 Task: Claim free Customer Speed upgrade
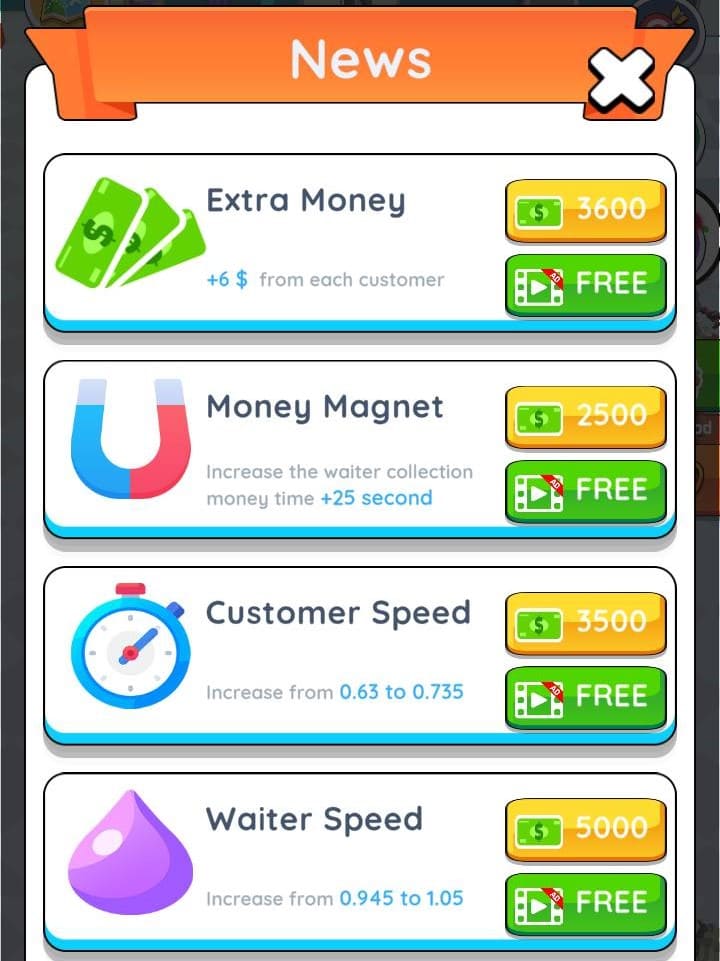(x=586, y=696)
